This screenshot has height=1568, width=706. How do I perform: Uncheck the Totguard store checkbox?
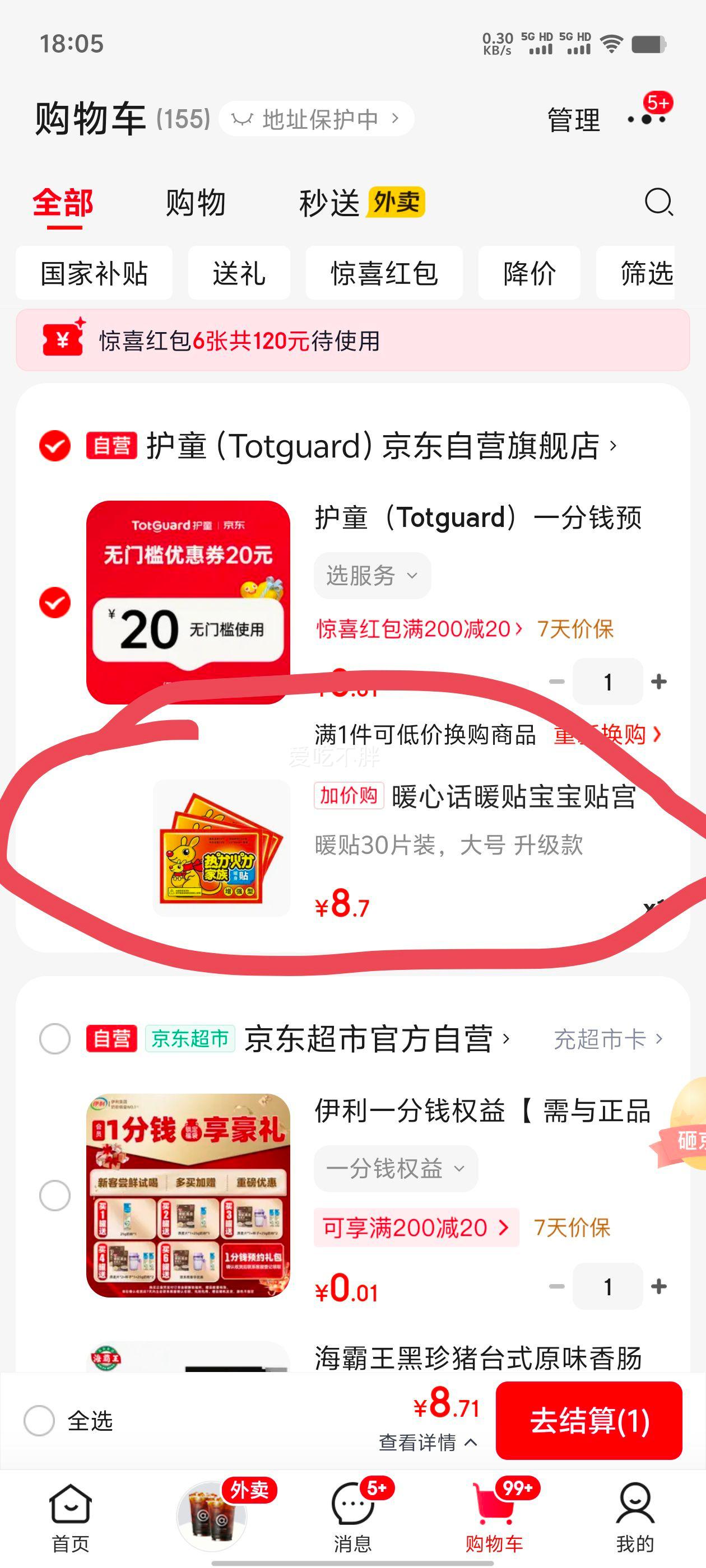(54, 445)
